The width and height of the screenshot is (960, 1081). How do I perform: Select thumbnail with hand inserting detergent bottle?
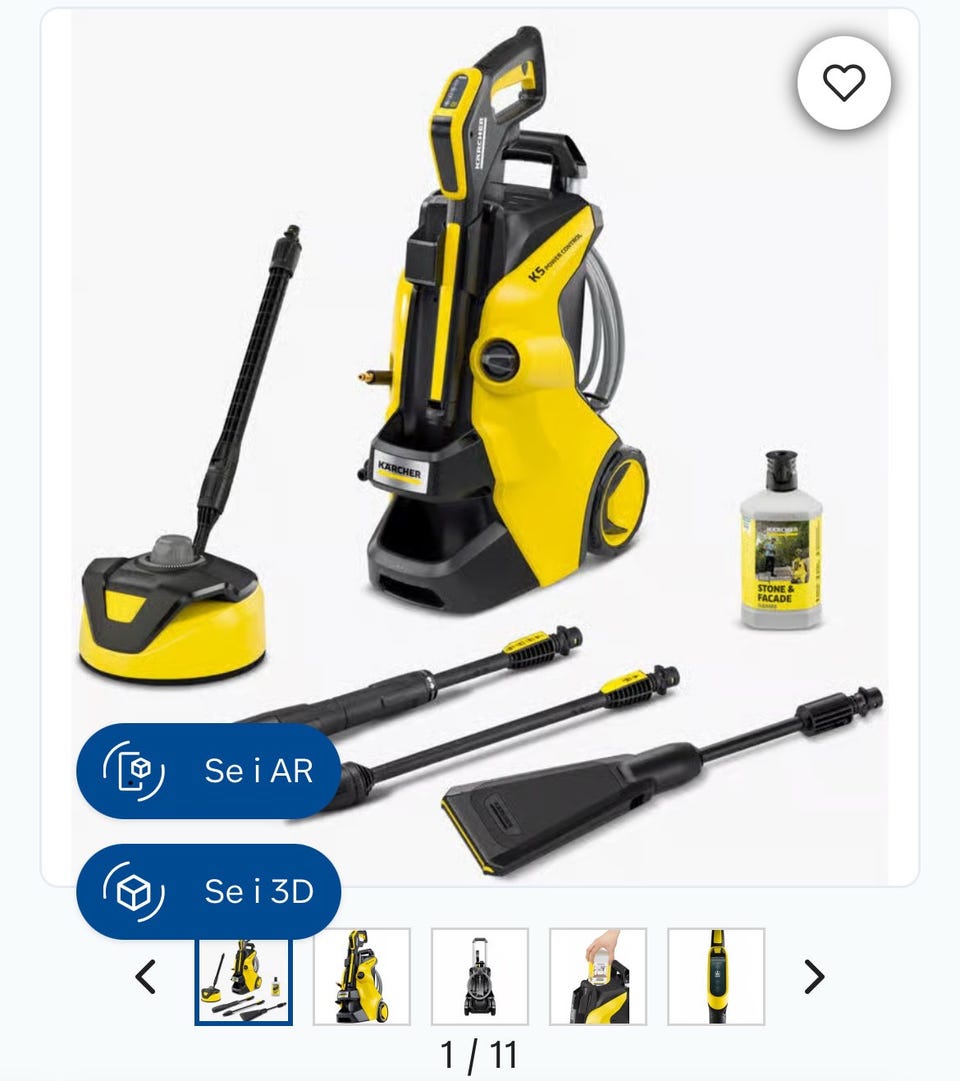598,977
